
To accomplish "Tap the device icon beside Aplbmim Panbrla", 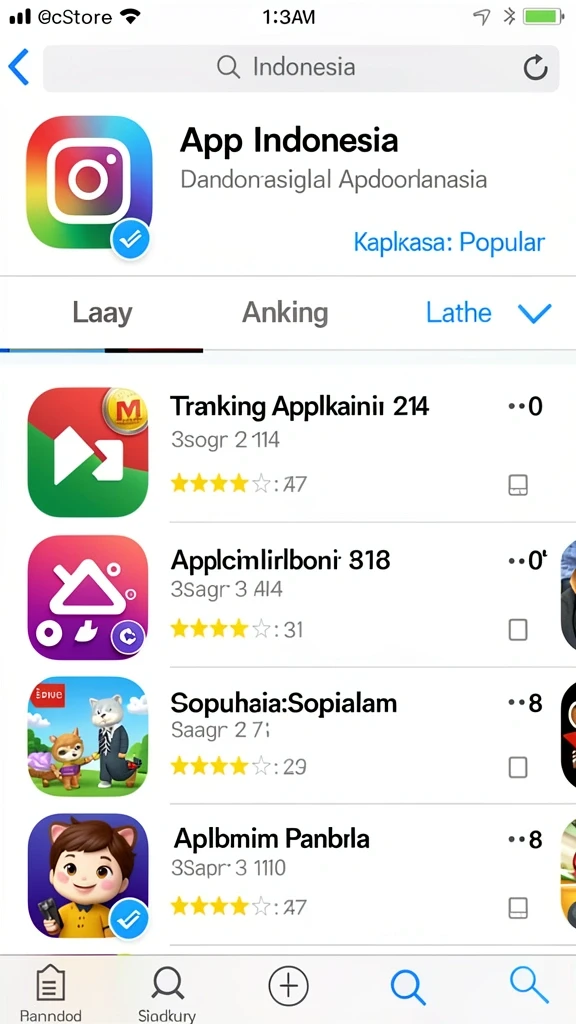I will point(518,907).
